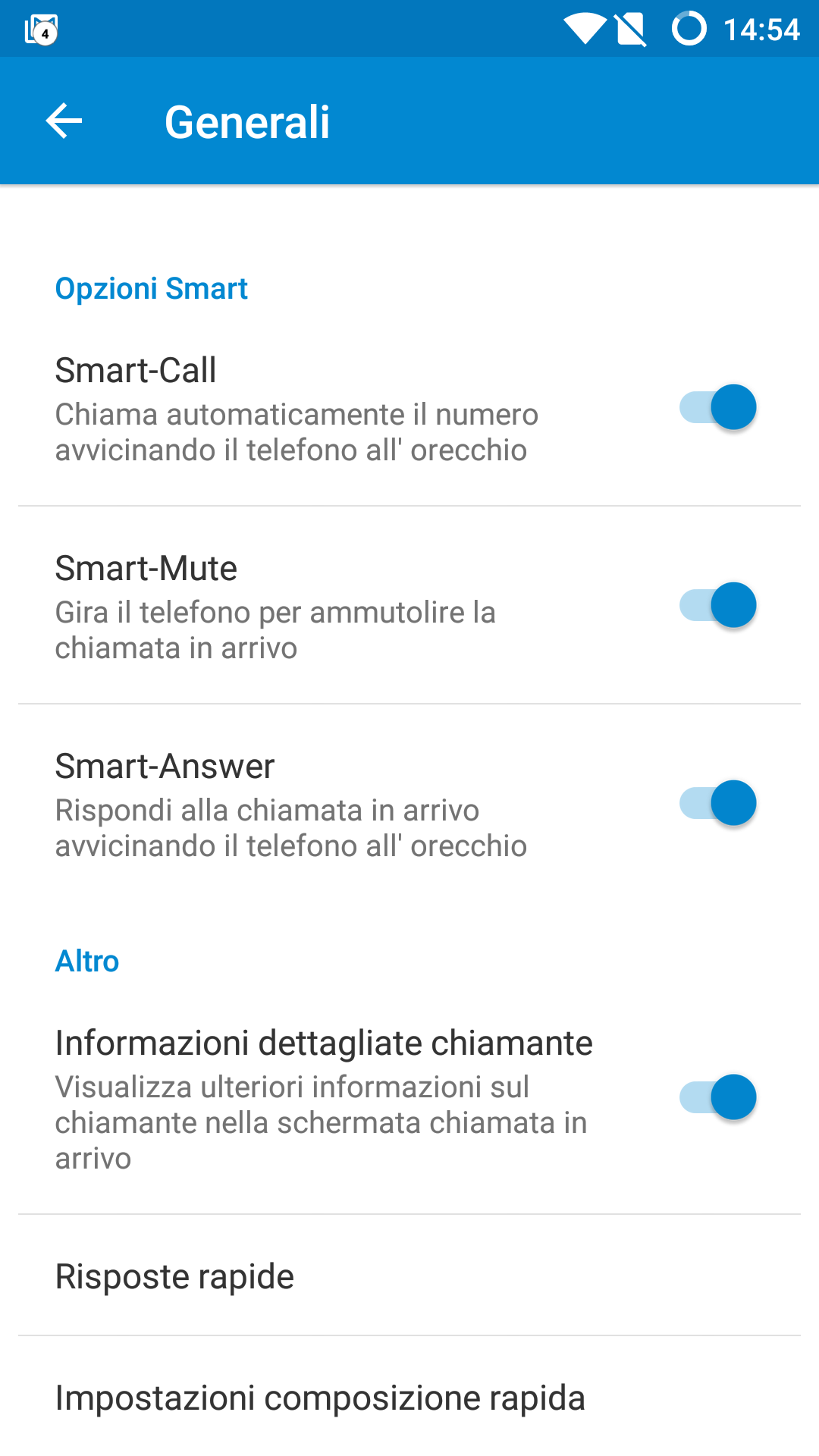The width and height of the screenshot is (819, 1456).
Task: Turn off Smart-Mute toggle
Action: [x=717, y=605]
